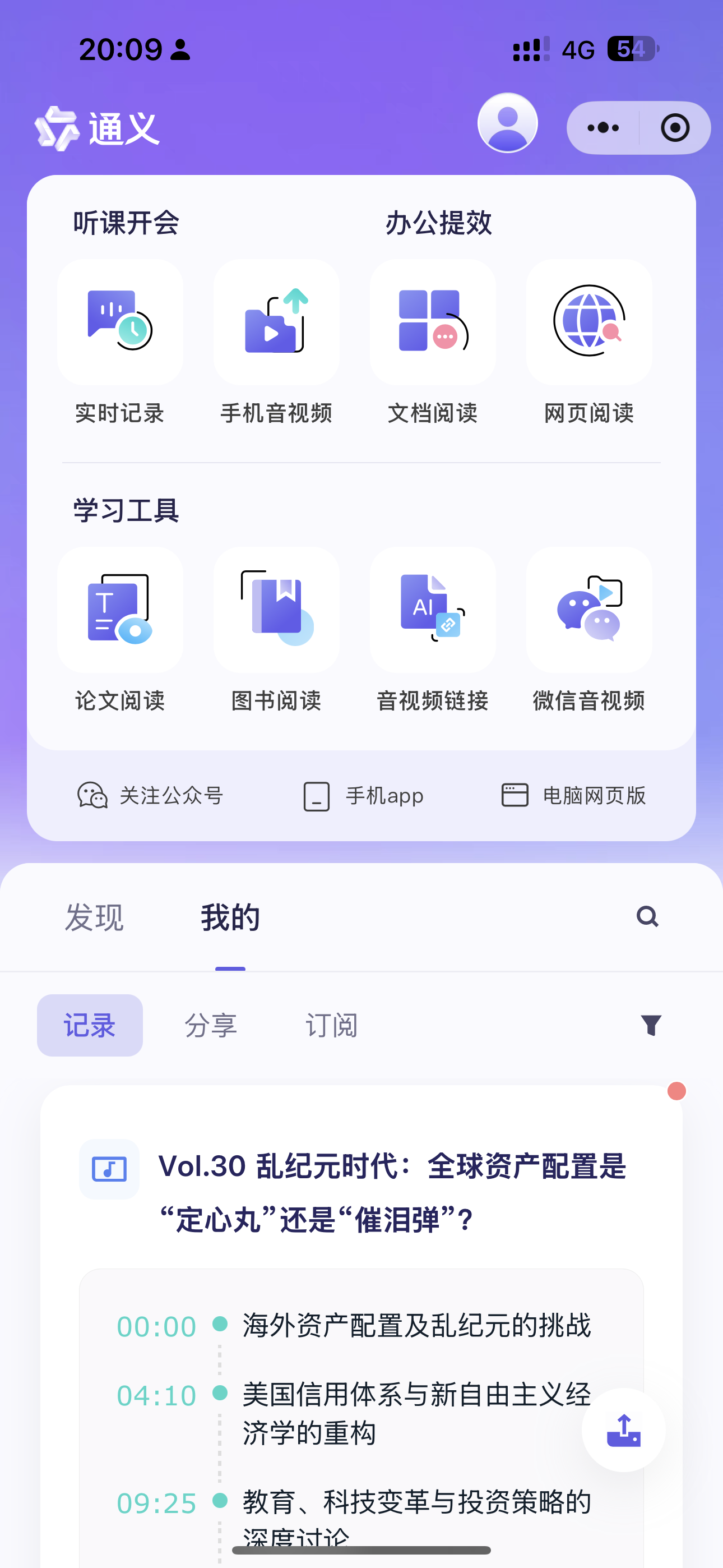Open the filter funnel icon
The width and height of the screenshot is (723, 1568).
pyautogui.click(x=651, y=1025)
